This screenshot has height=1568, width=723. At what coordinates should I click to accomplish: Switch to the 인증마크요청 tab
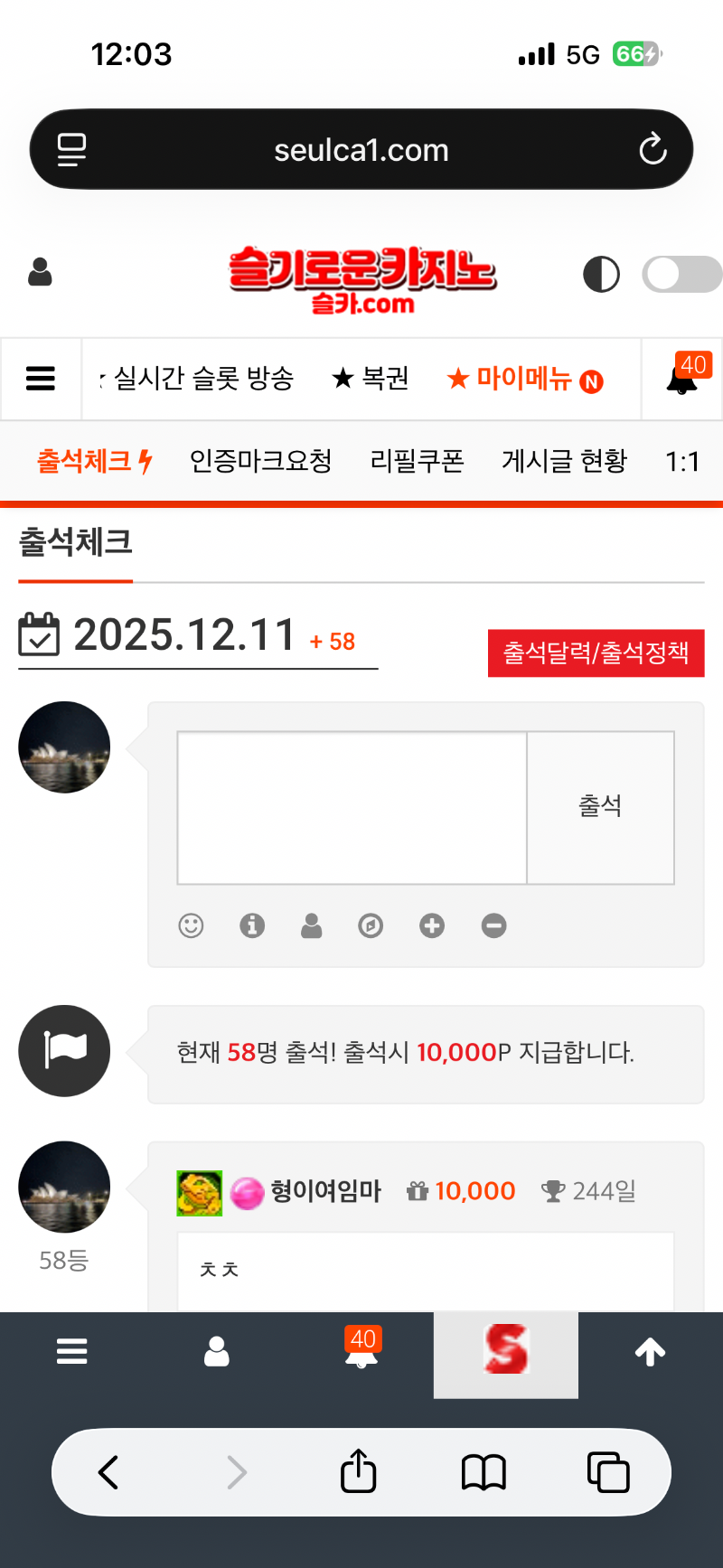[260, 461]
